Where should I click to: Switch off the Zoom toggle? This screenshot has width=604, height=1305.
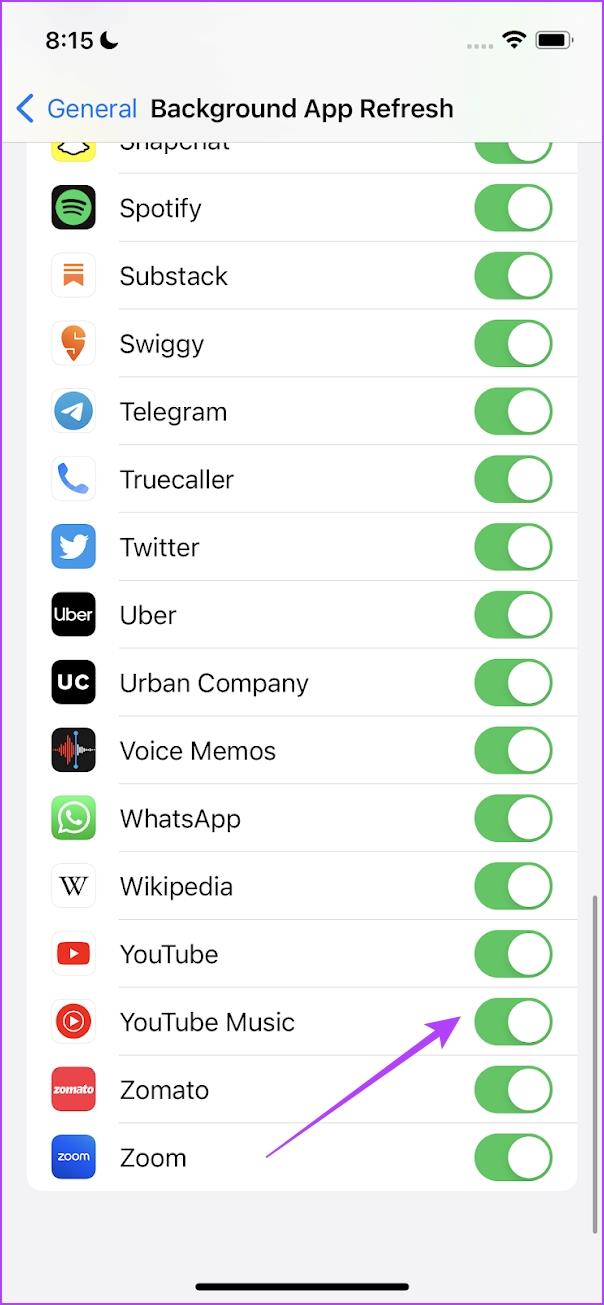click(513, 1158)
